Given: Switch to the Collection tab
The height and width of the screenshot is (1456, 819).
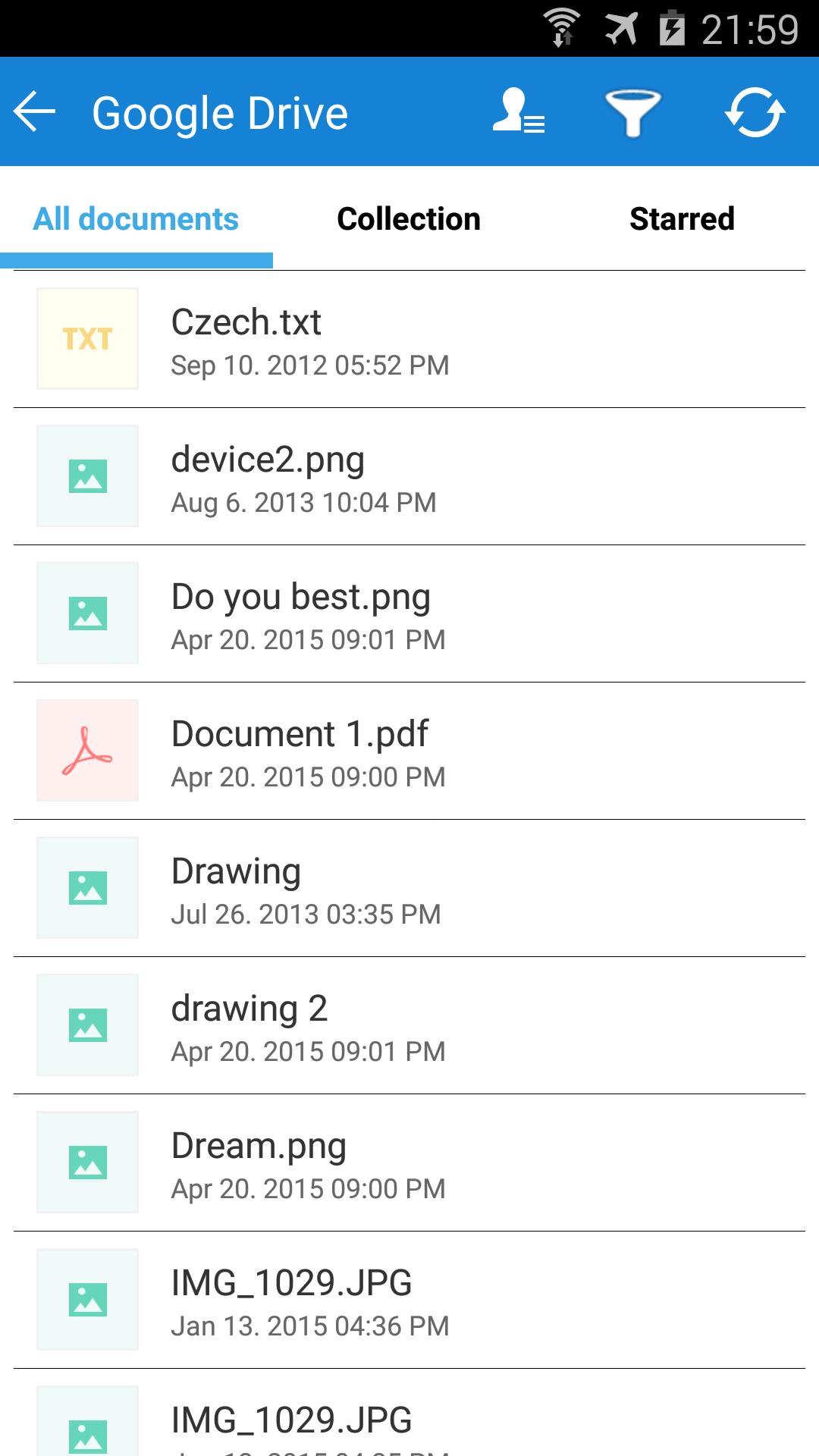Looking at the screenshot, I should pos(409,219).
